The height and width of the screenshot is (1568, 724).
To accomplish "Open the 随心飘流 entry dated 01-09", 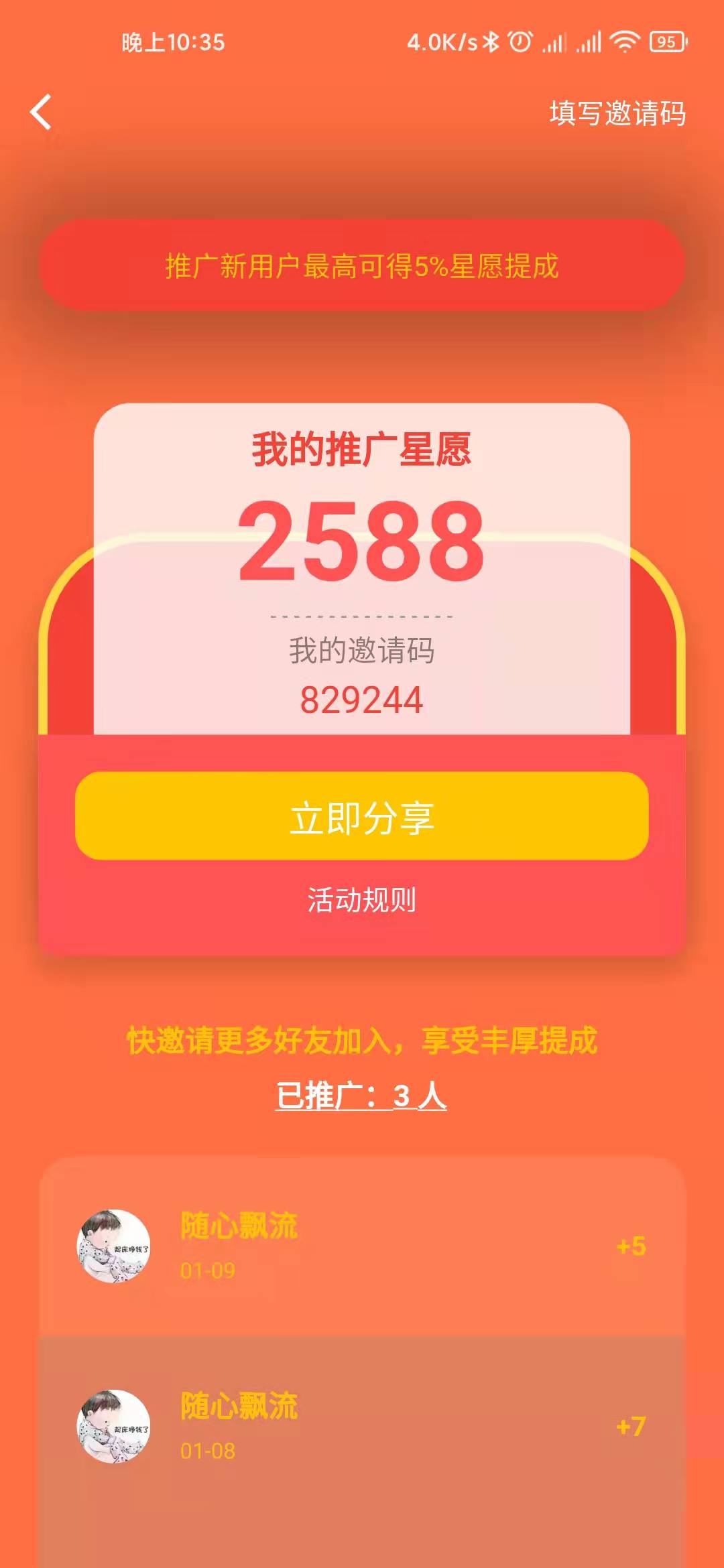I will click(362, 1246).
